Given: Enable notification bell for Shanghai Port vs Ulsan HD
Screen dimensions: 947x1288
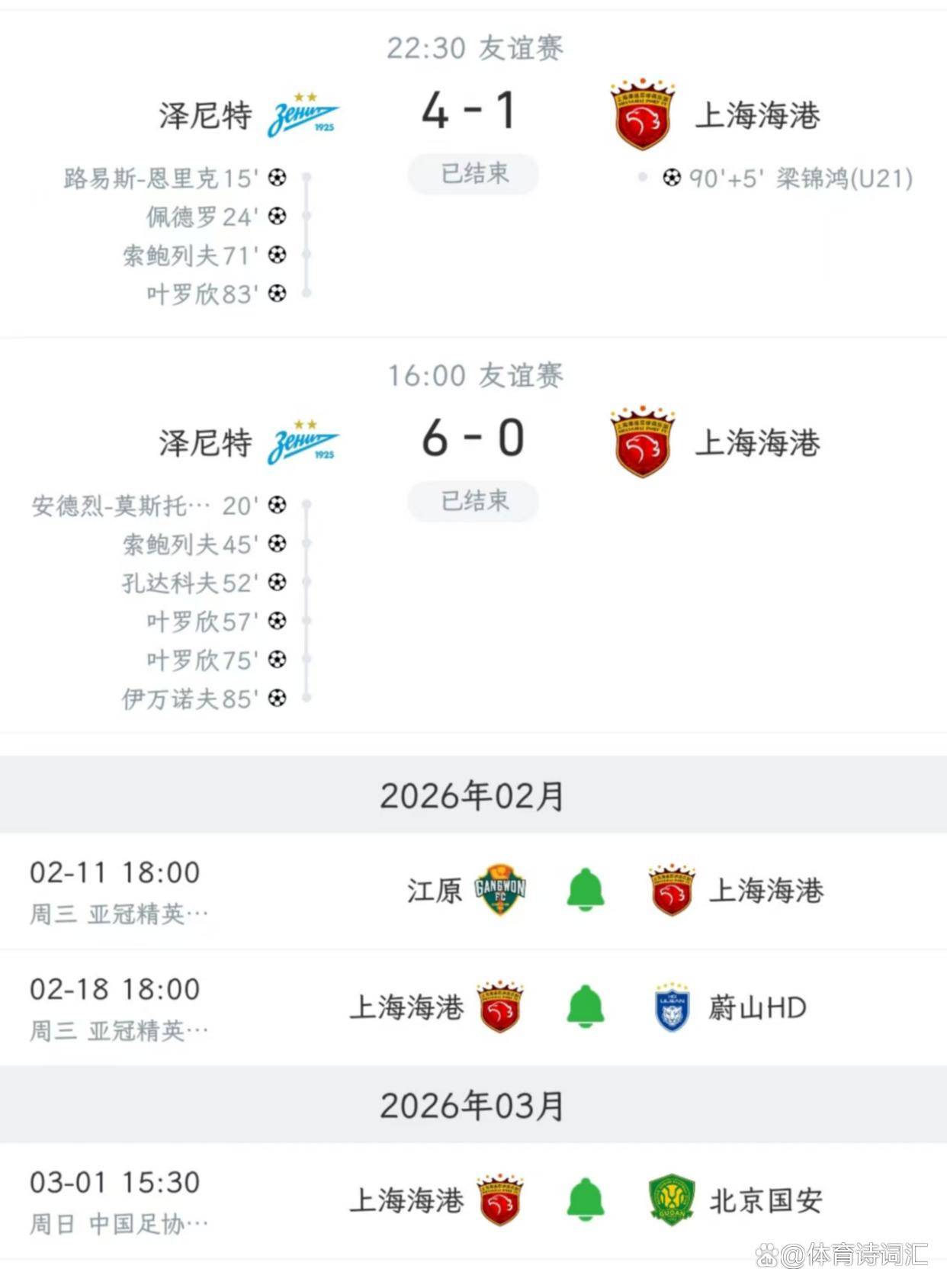Looking at the screenshot, I should tap(584, 1007).
